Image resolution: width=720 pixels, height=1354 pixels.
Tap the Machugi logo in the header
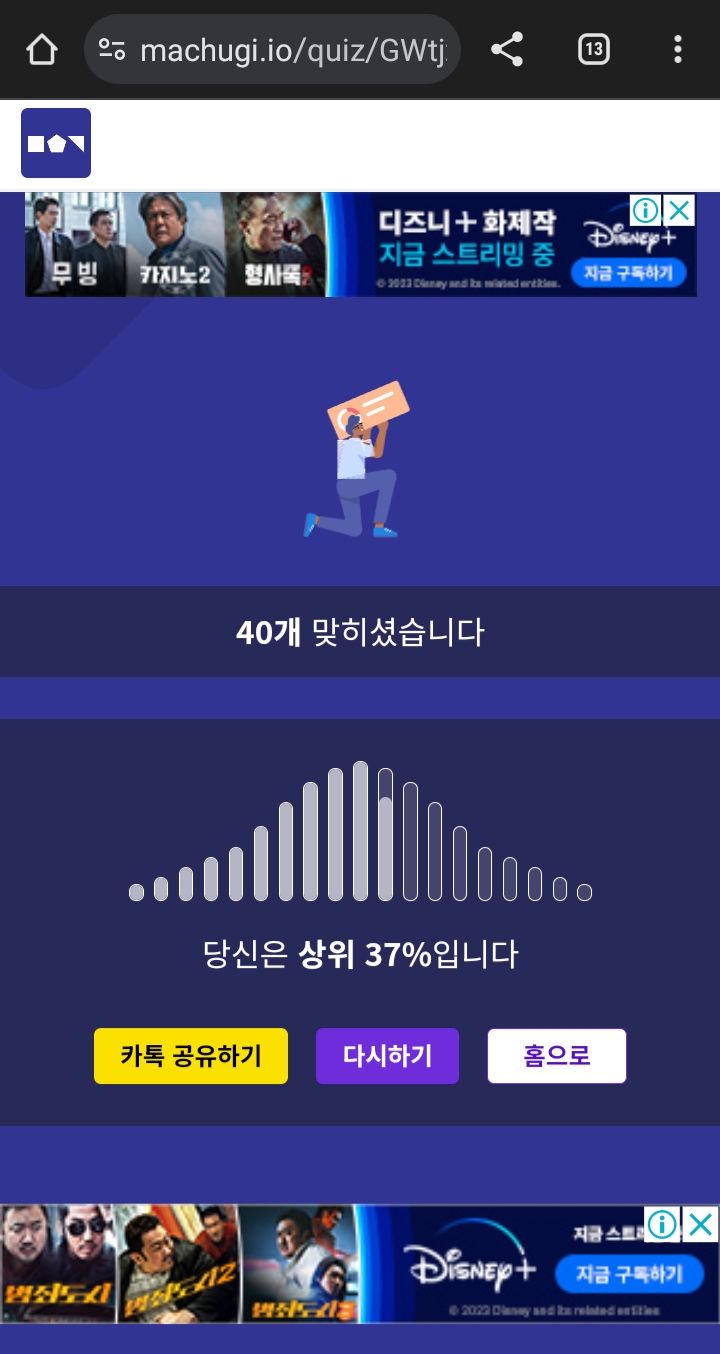coord(56,143)
